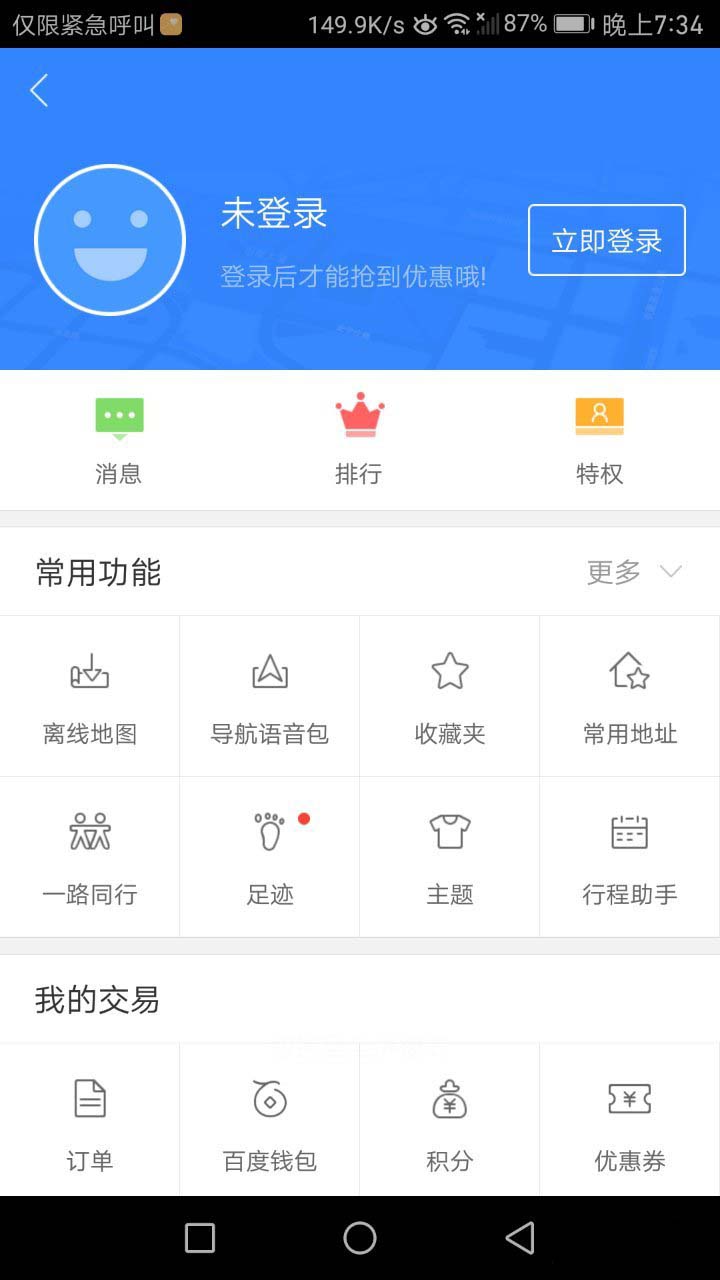
Task: Open the 收藏夹 favorites
Action: 450,696
